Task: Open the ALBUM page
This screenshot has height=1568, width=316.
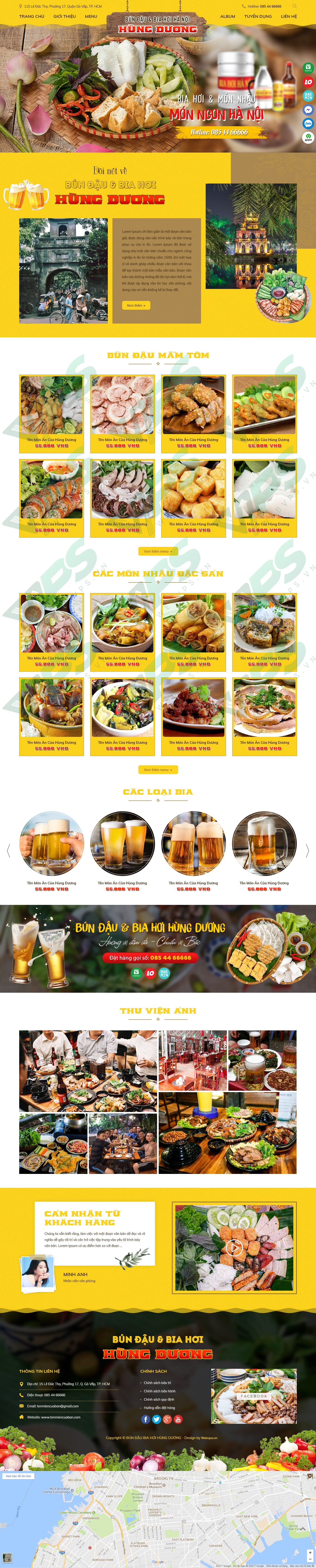Action: coord(228,16)
